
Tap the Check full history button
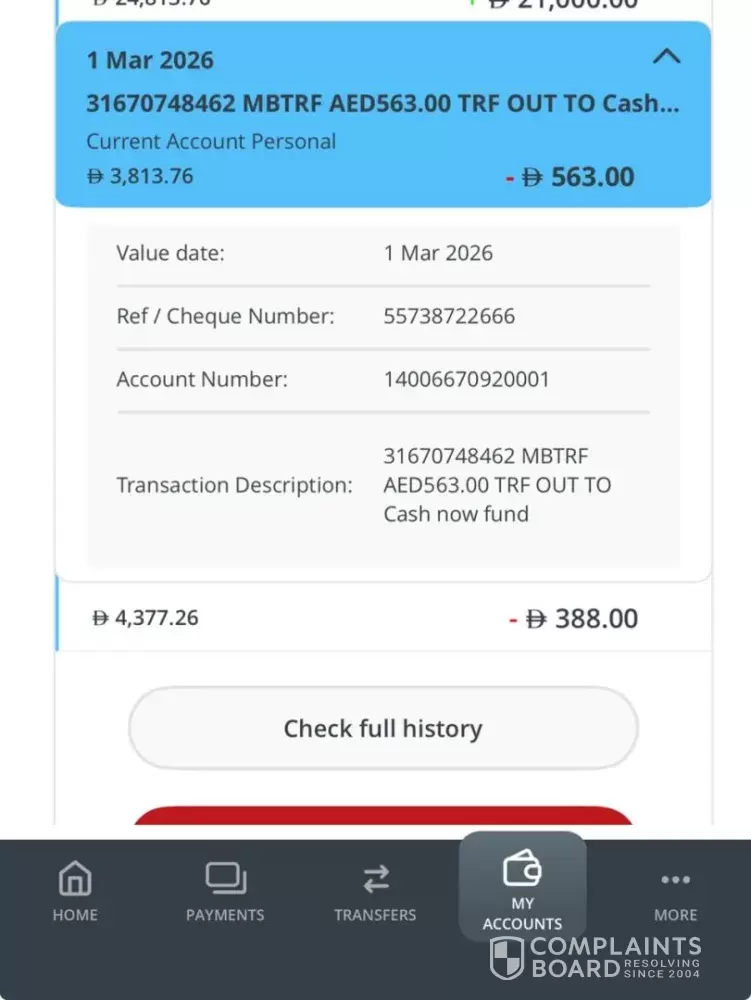tap(383, 728)
